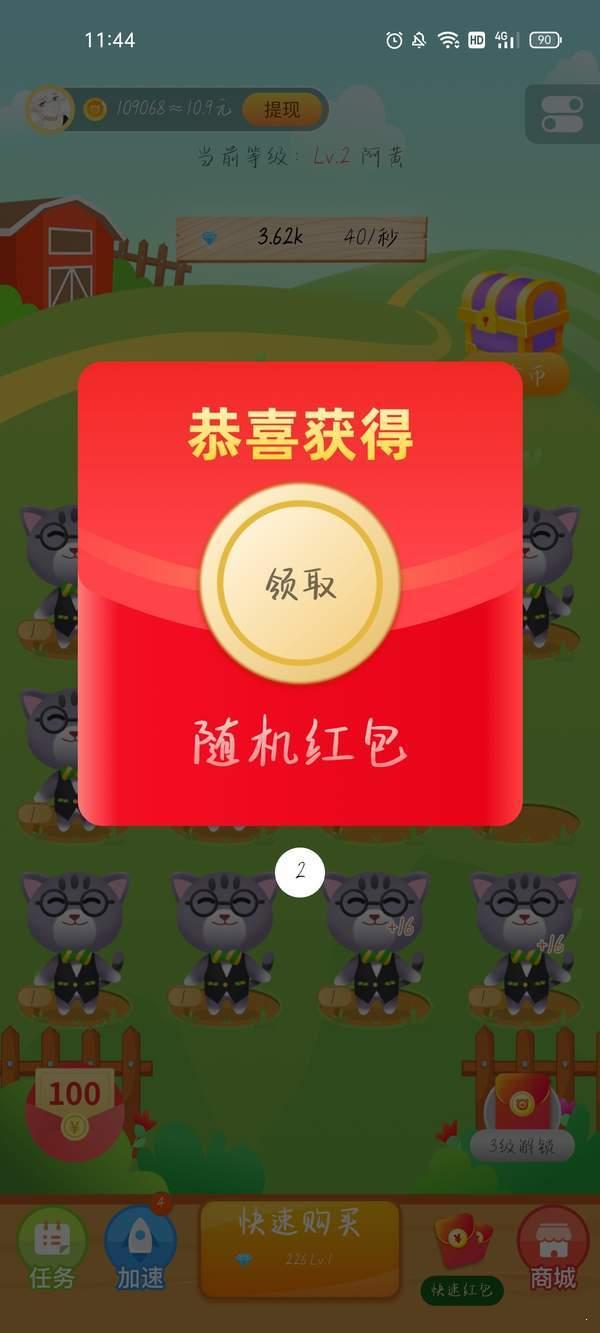Tap the 加速 rocket boost
Viewport: 600px width, 1333px height.
(141, 1249)
